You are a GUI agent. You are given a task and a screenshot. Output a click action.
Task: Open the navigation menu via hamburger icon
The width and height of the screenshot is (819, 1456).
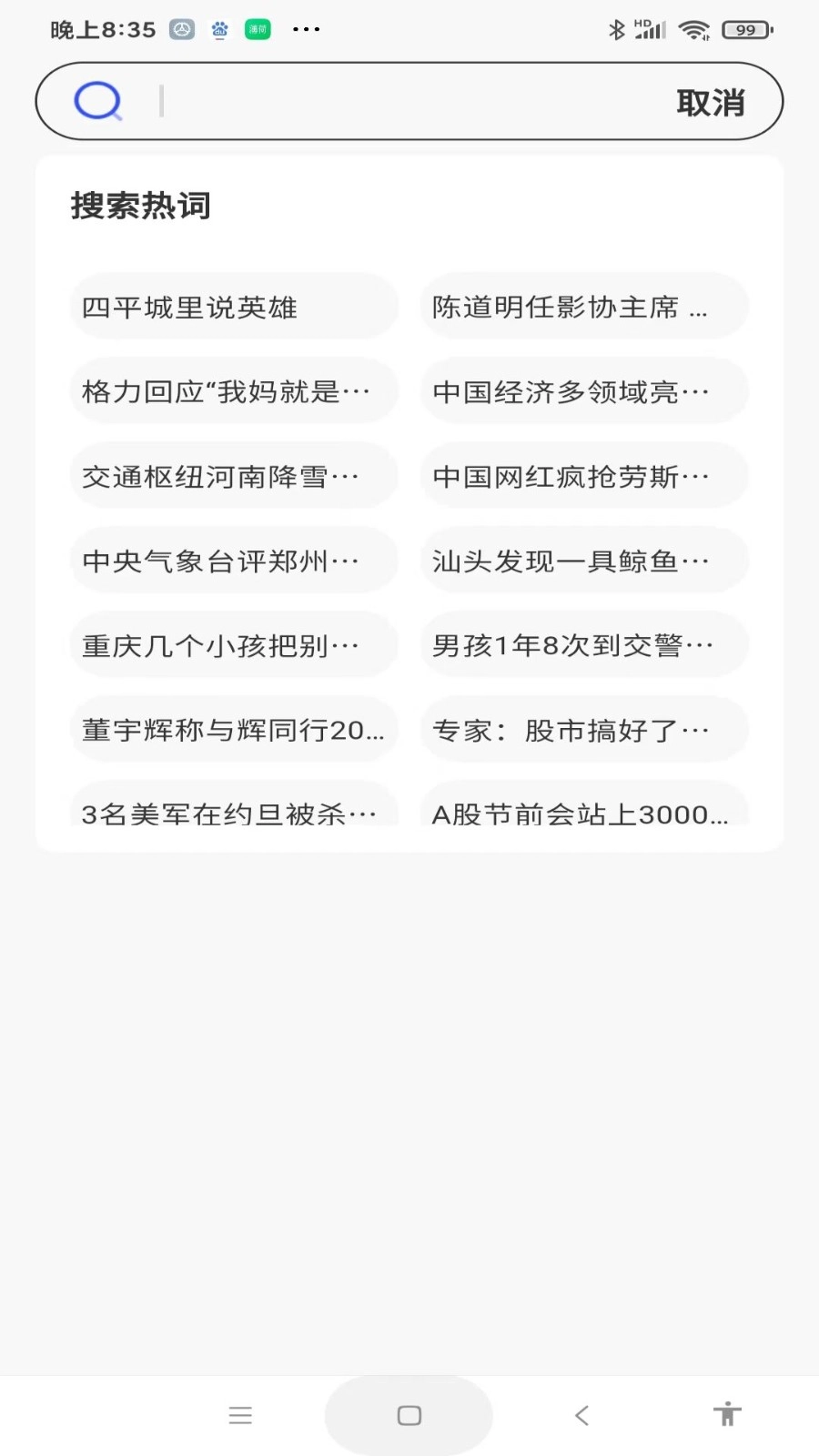pyautogui.click(x=240, y=1415)
